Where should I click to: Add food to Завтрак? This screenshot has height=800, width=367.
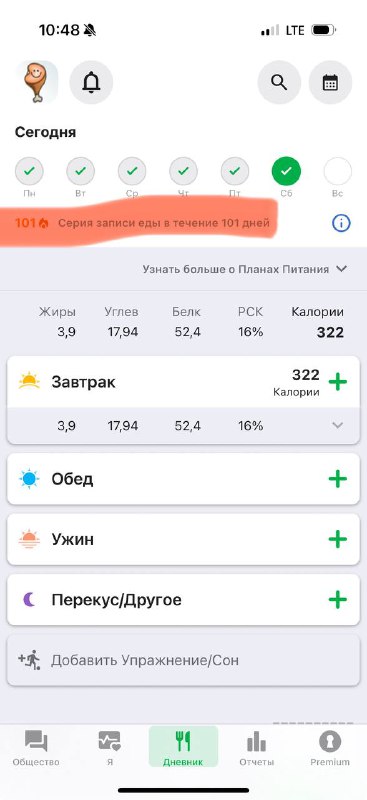[337, 382]
